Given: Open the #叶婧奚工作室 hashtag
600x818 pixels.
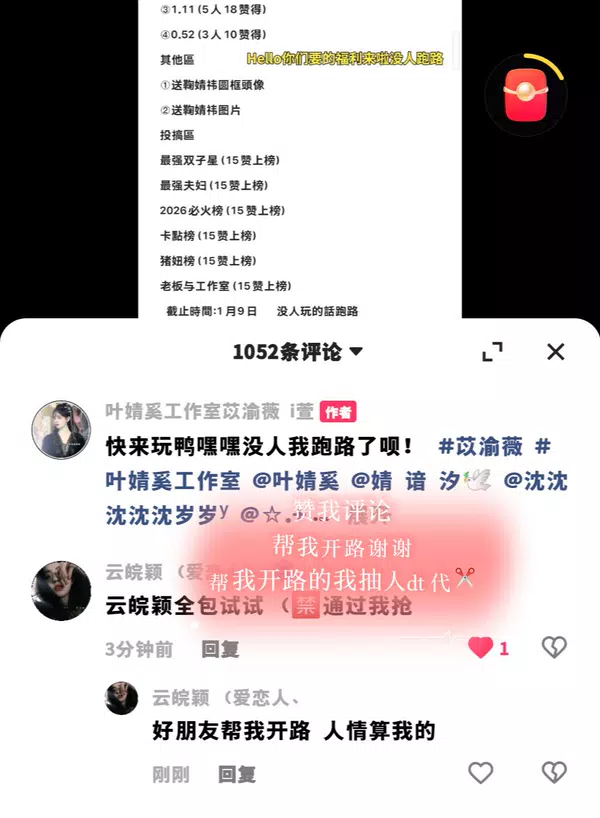Looking at the screenshot, I should pos(172,481).
